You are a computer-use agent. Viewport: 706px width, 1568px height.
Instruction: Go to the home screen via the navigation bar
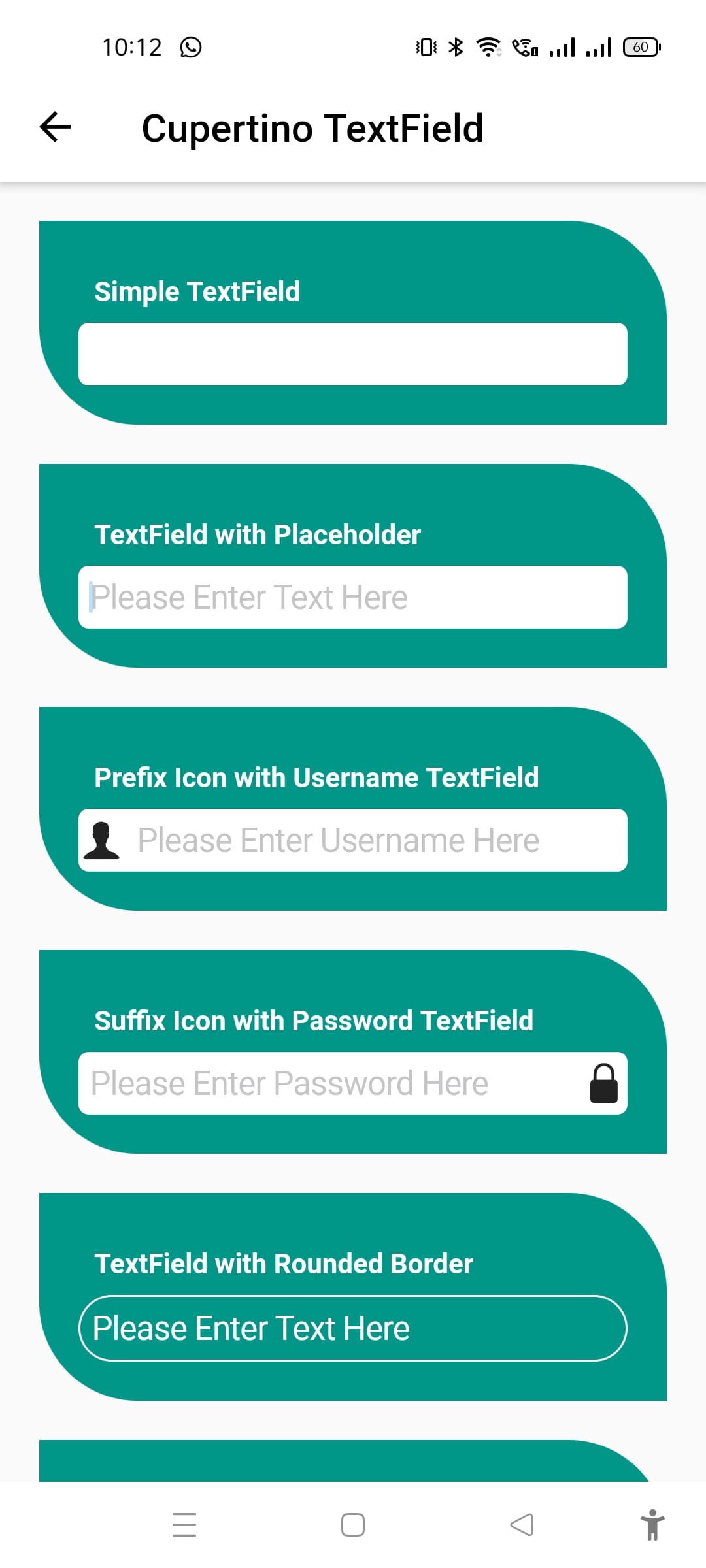point(353,1524)
